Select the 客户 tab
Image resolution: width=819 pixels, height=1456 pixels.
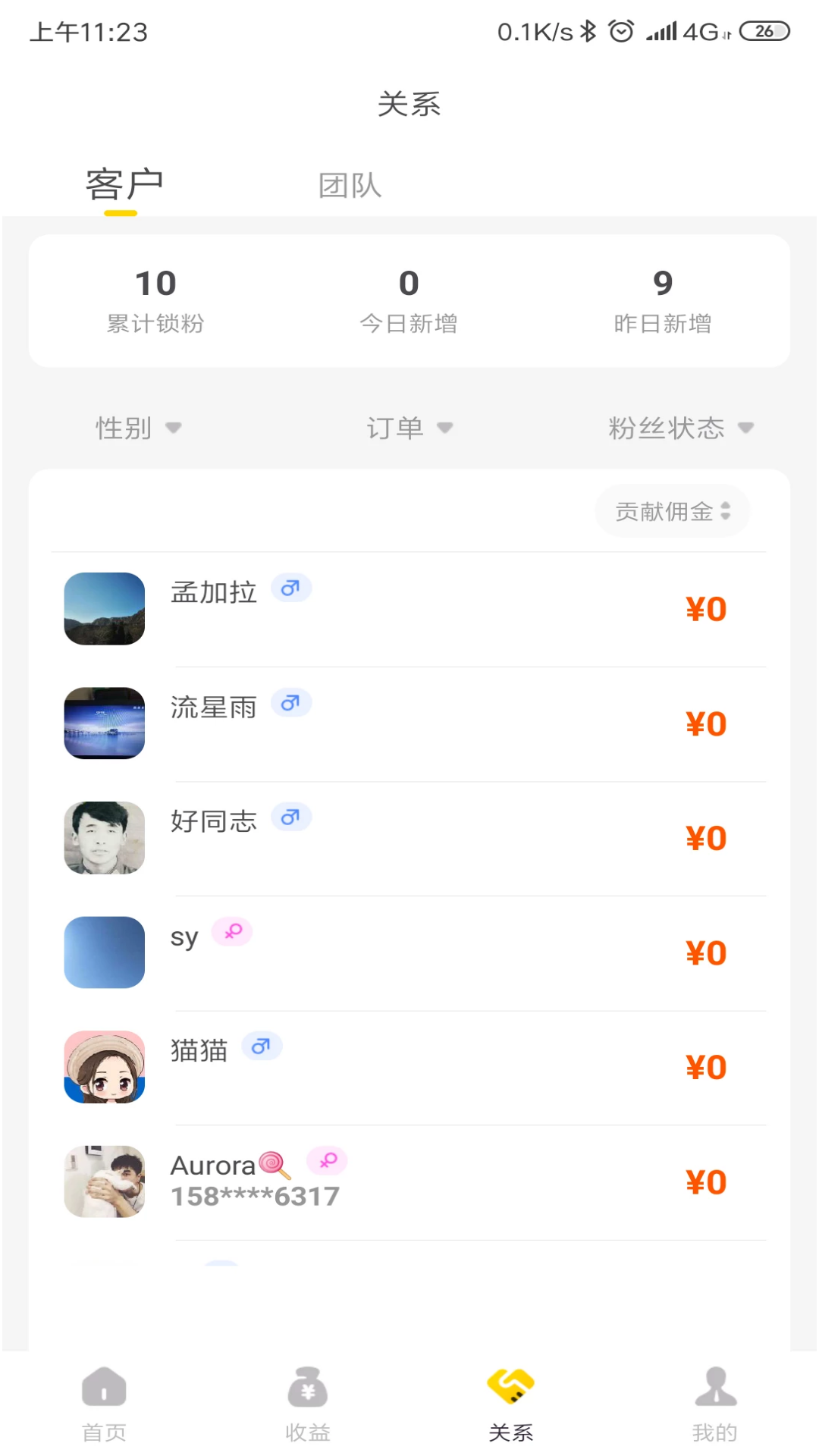(x=124, y=184)
